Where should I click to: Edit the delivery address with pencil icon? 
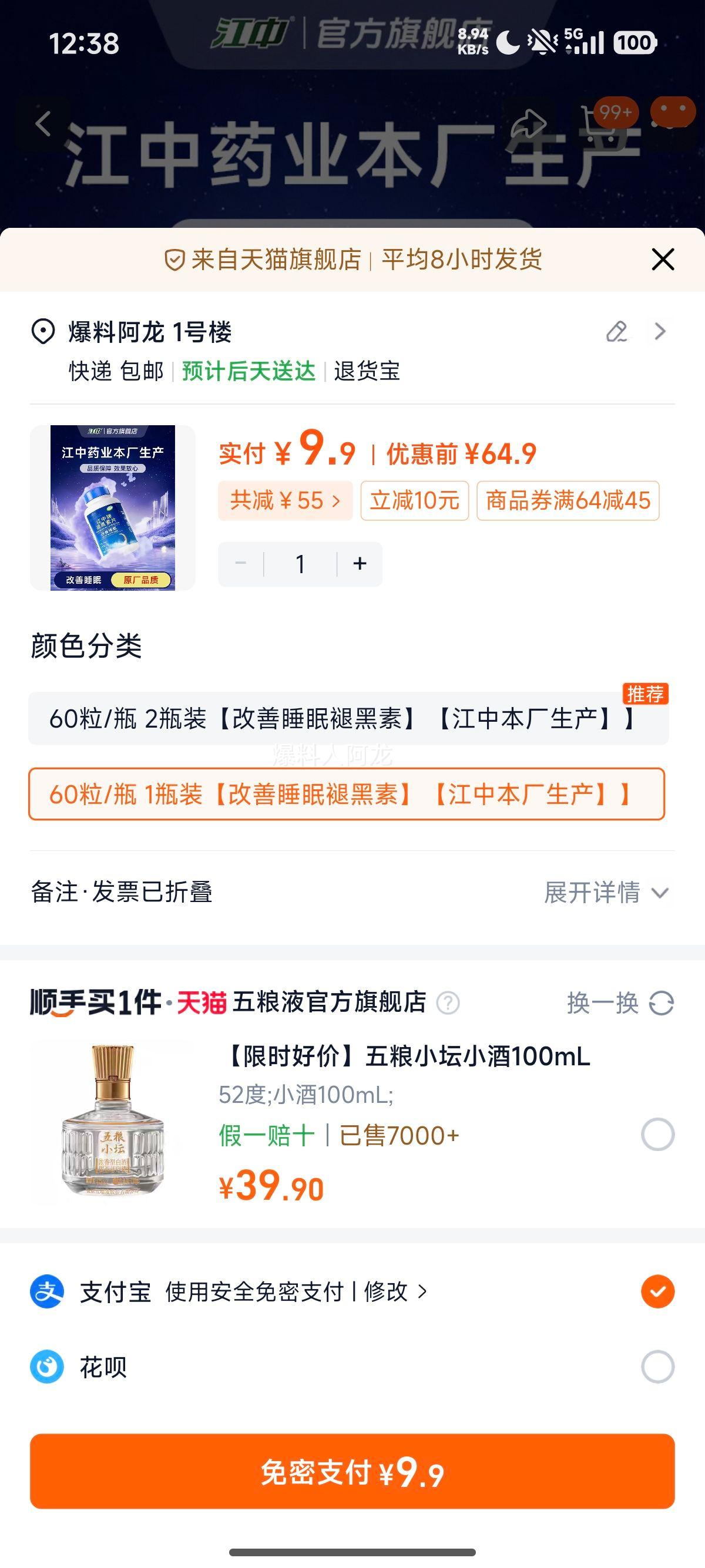point(617,332)
